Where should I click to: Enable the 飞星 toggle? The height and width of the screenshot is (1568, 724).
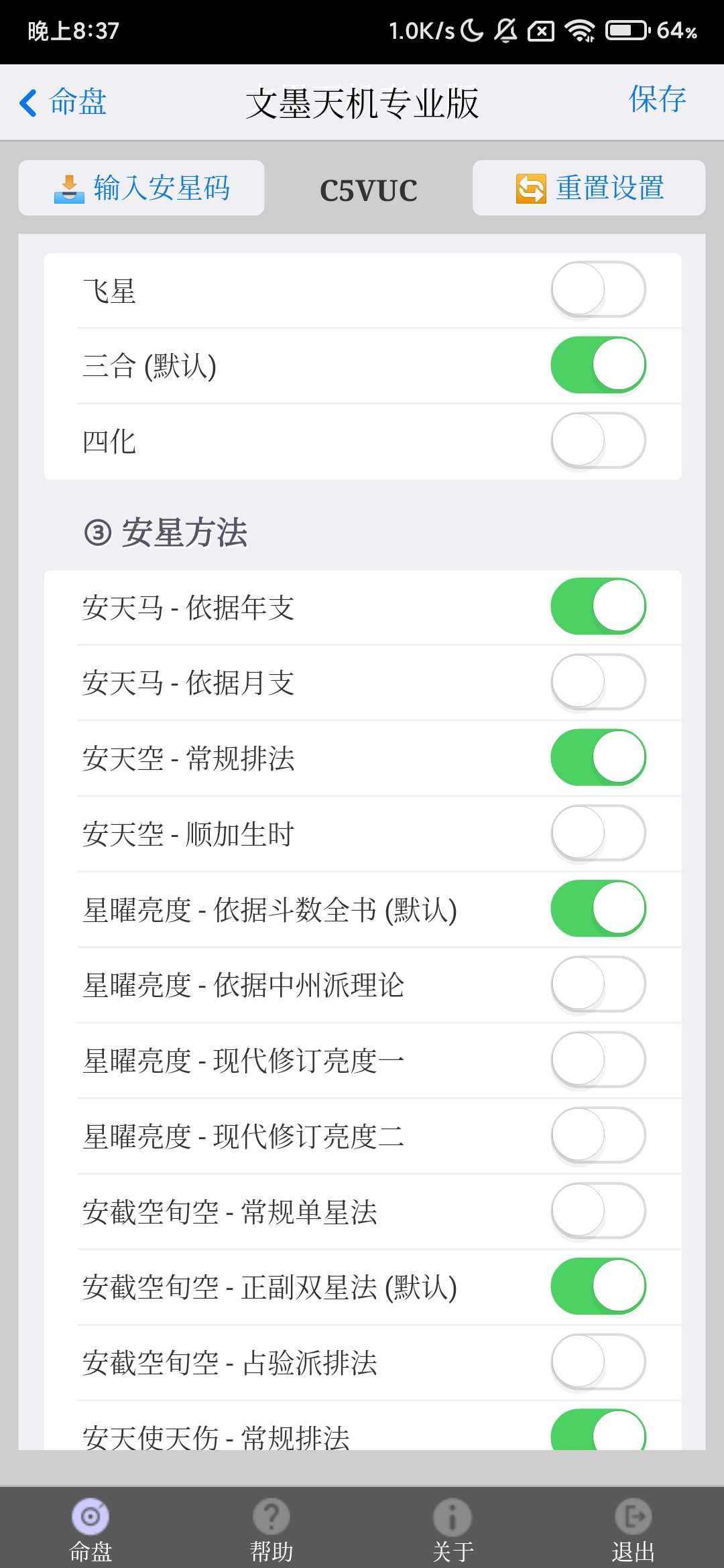(x=597, y=289)
